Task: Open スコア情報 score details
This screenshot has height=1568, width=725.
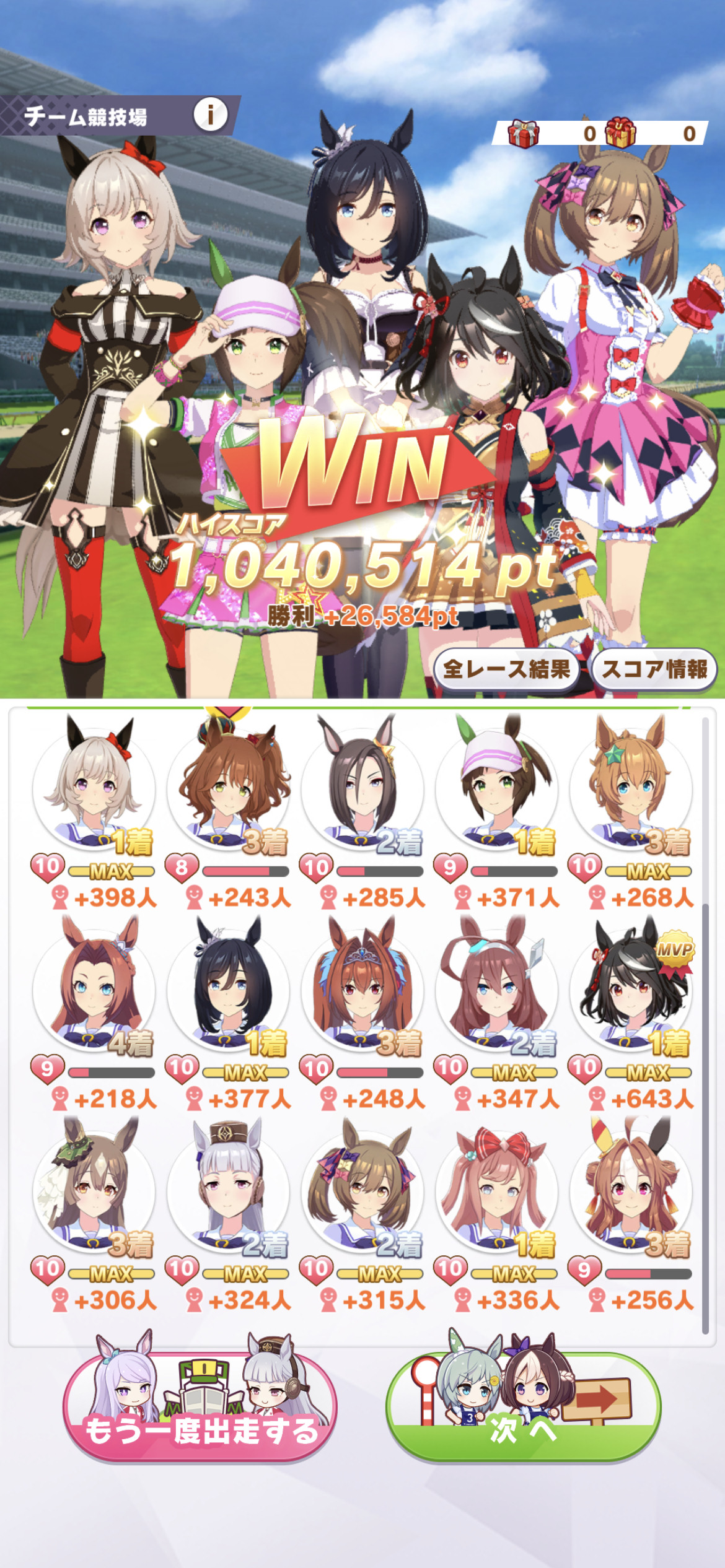Action: click(x=654, y=669)
